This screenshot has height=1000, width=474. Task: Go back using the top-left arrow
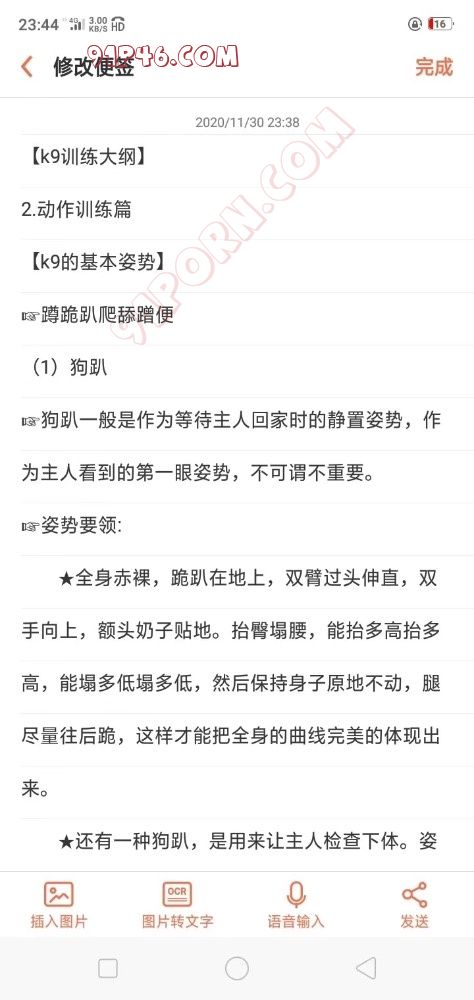click(27, 66)
